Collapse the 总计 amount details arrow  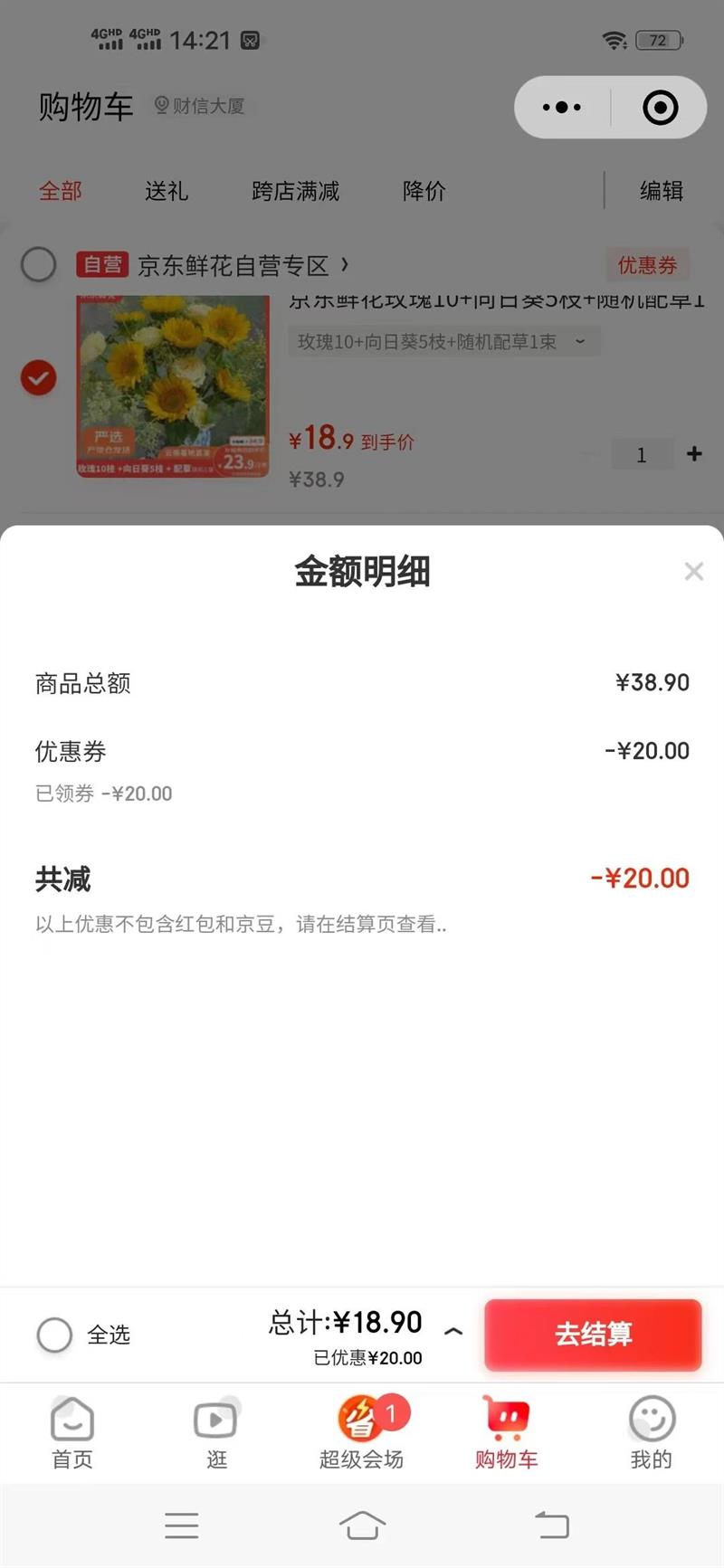pos(454,1331)
